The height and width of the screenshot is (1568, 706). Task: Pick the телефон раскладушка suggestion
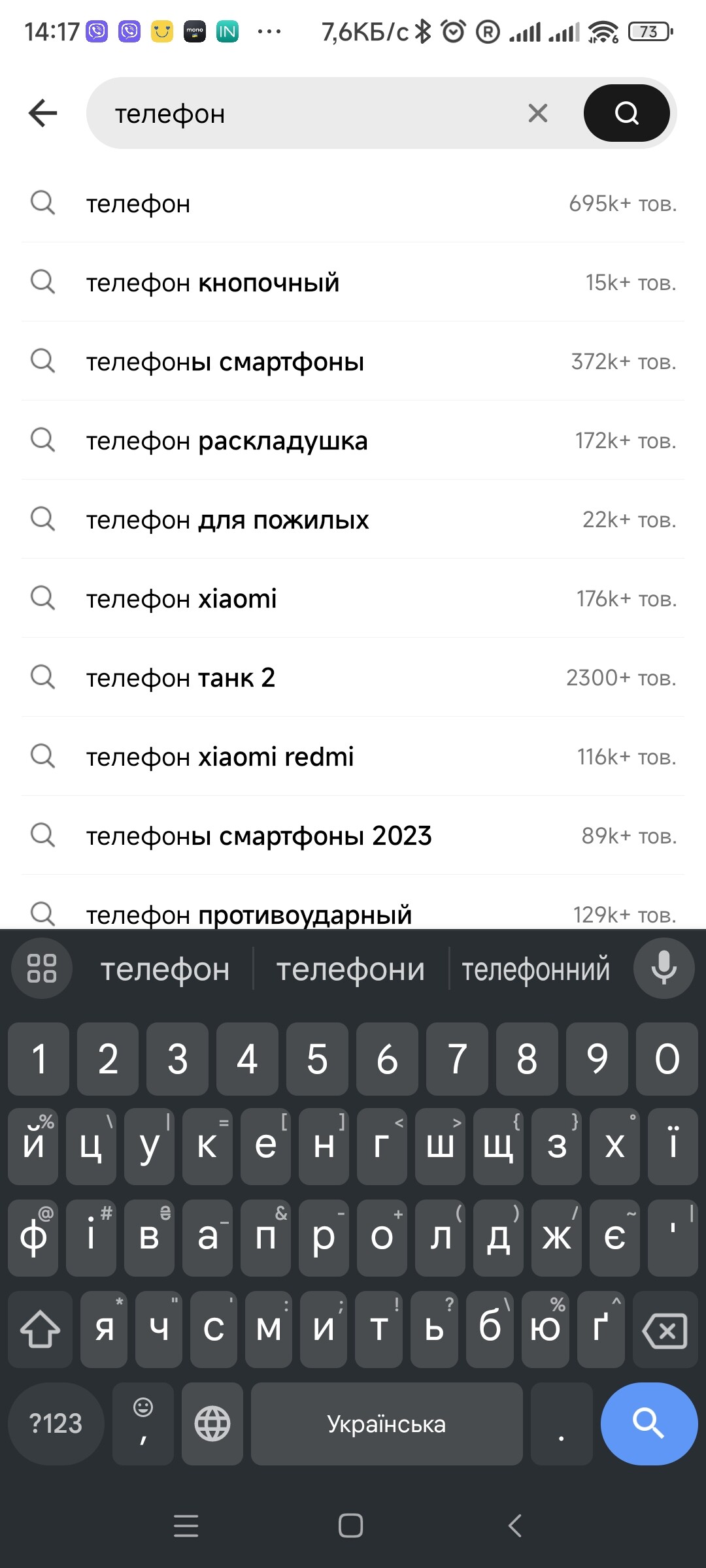pos(353,441)
